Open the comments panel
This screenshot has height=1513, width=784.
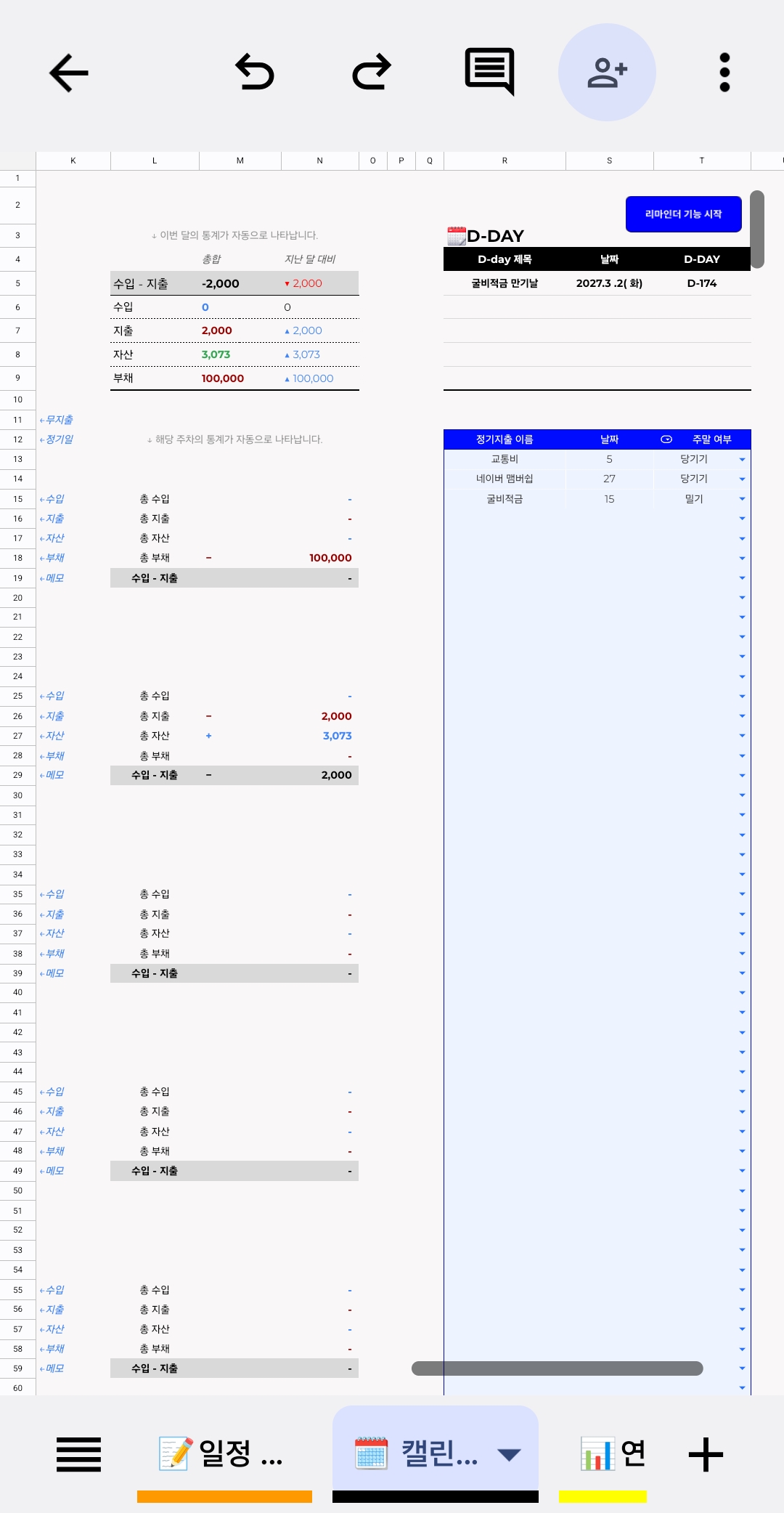tap(490, 71)
